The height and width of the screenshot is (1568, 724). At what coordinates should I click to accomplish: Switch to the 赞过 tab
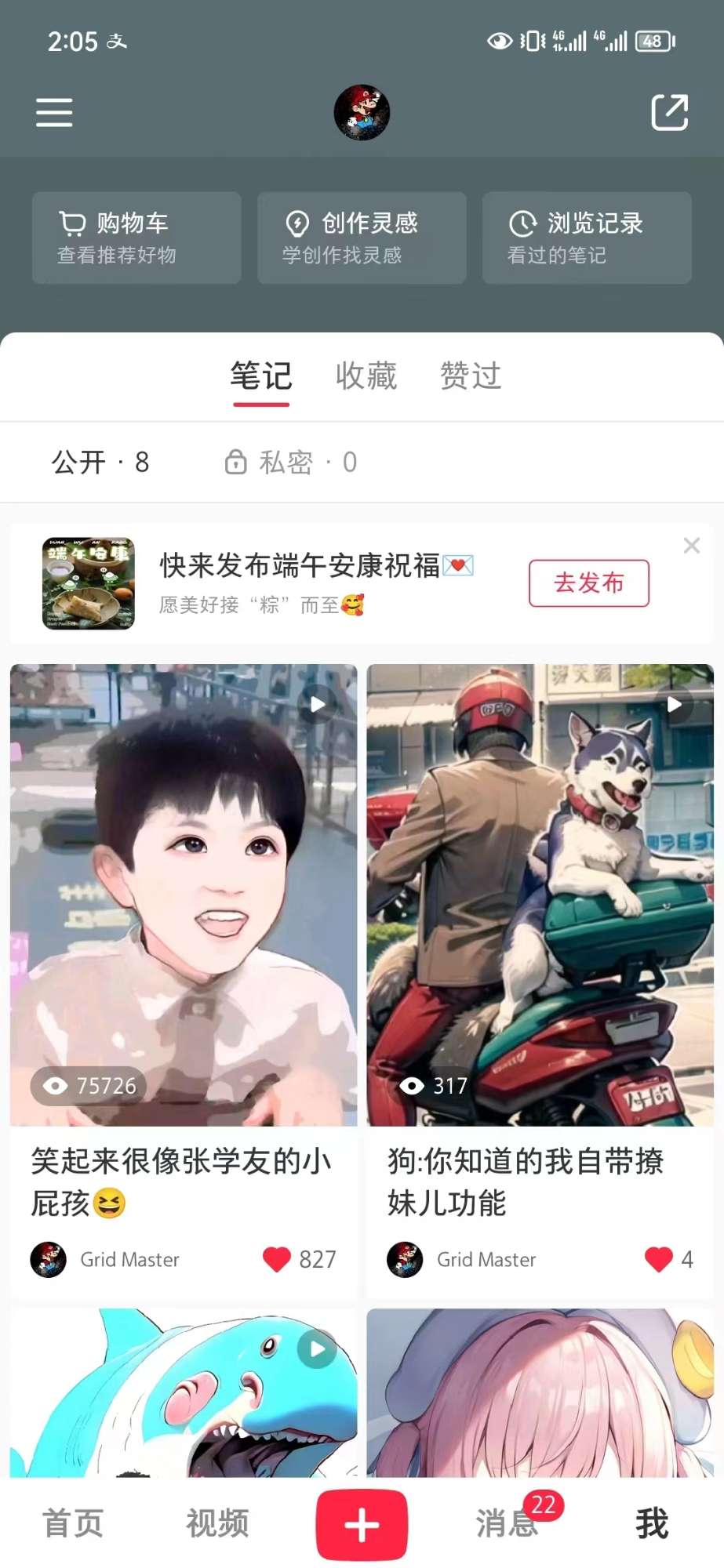[x=471, y=376]
